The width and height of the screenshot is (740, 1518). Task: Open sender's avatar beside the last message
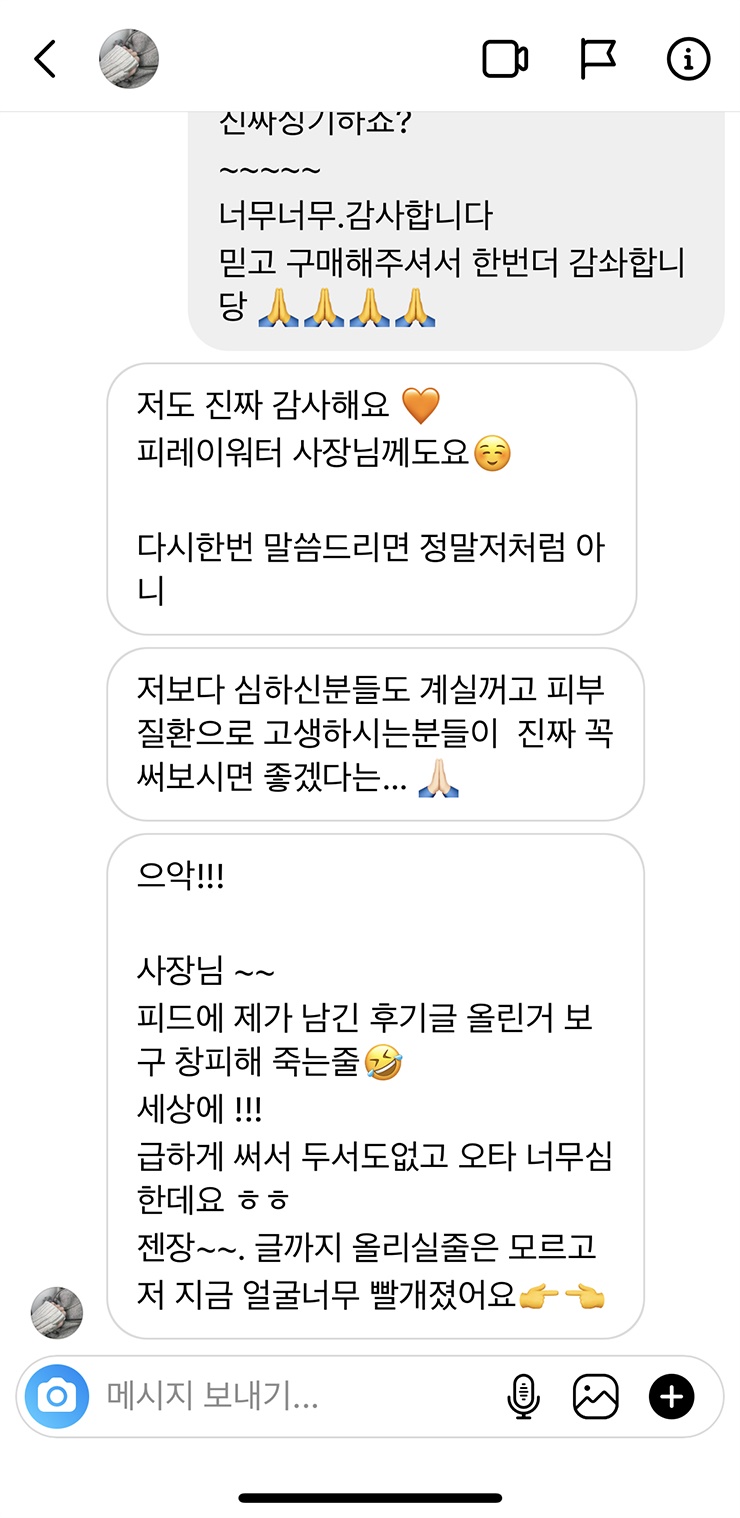pyautogui.click(x=57, y=1312)
